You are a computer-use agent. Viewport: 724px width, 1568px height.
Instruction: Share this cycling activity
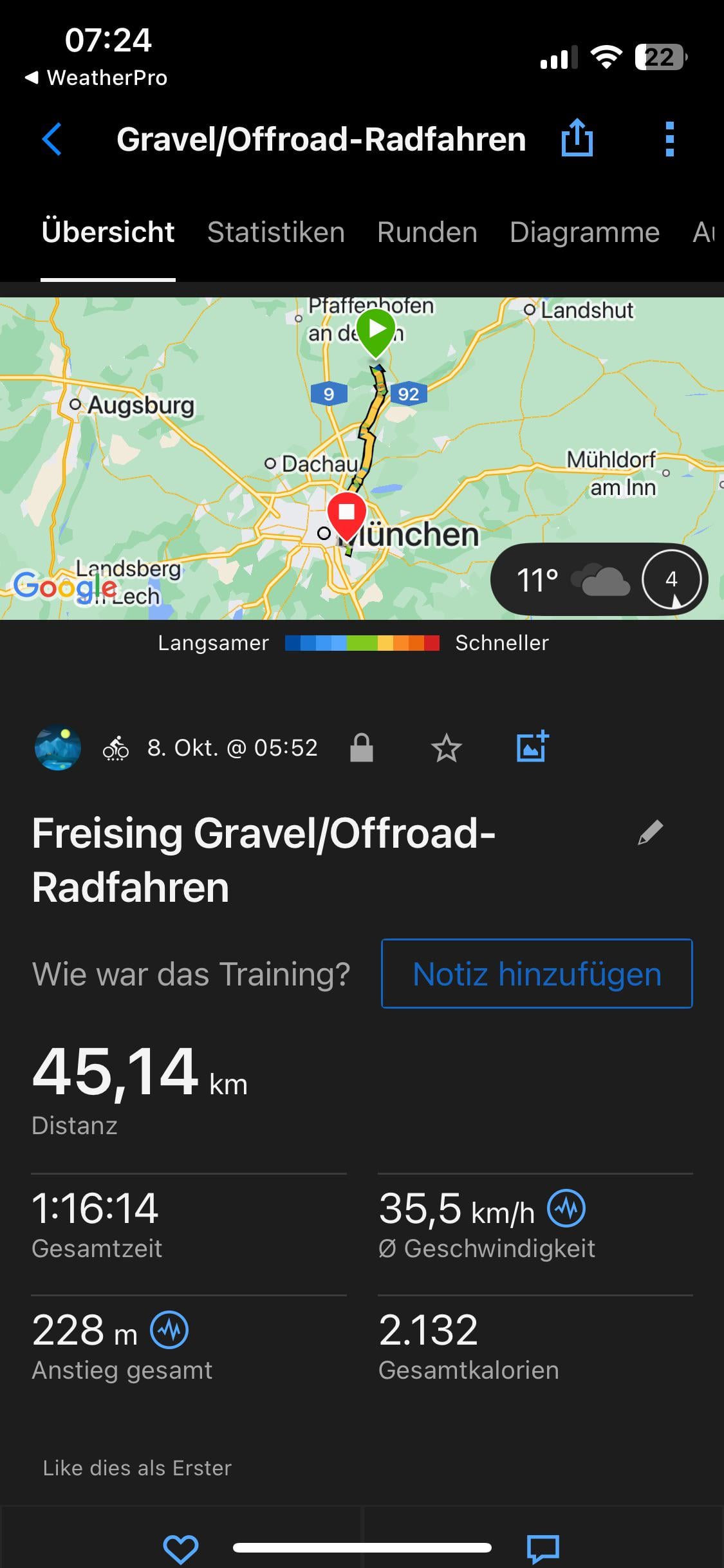(577, 138)
